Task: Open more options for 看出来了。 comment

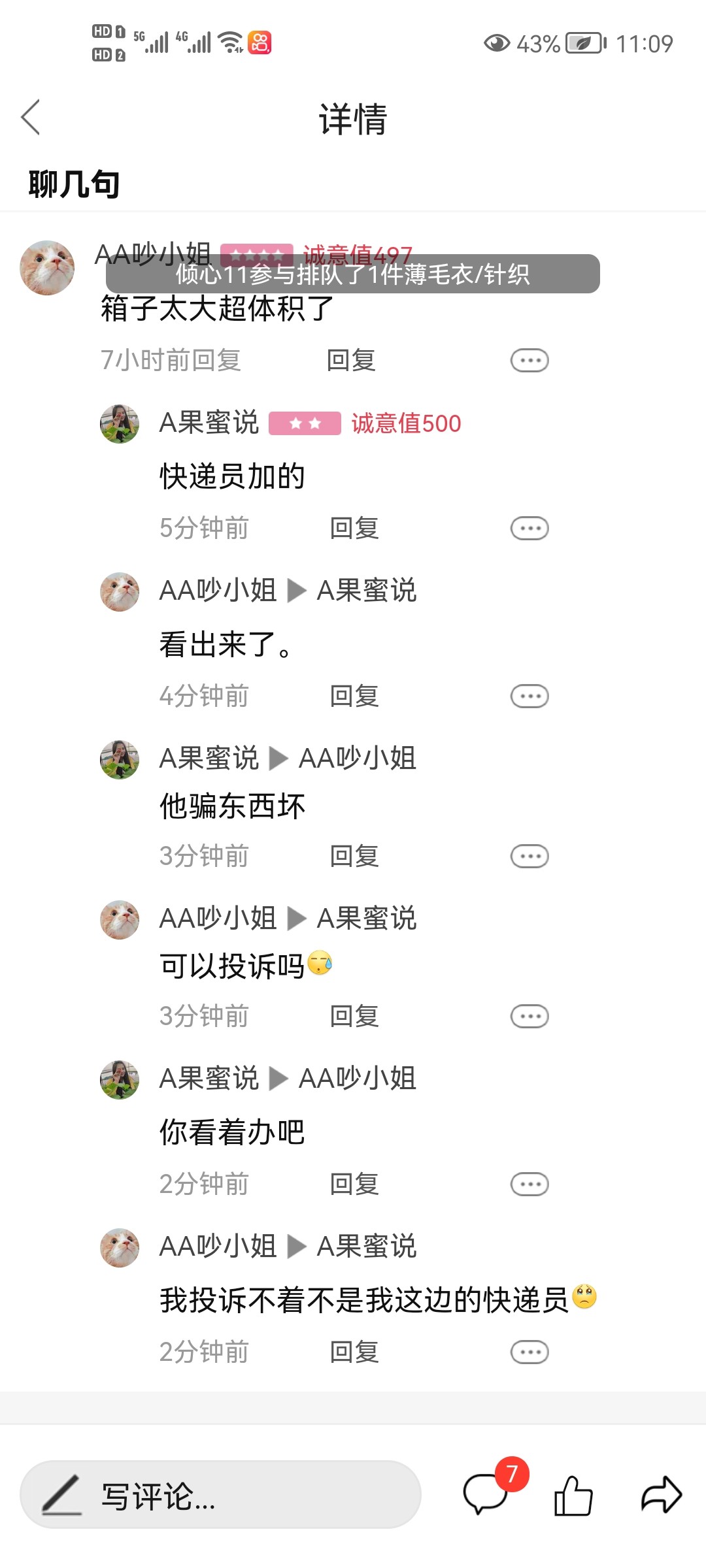Action: pyautogui.click(x=529, y=696)
